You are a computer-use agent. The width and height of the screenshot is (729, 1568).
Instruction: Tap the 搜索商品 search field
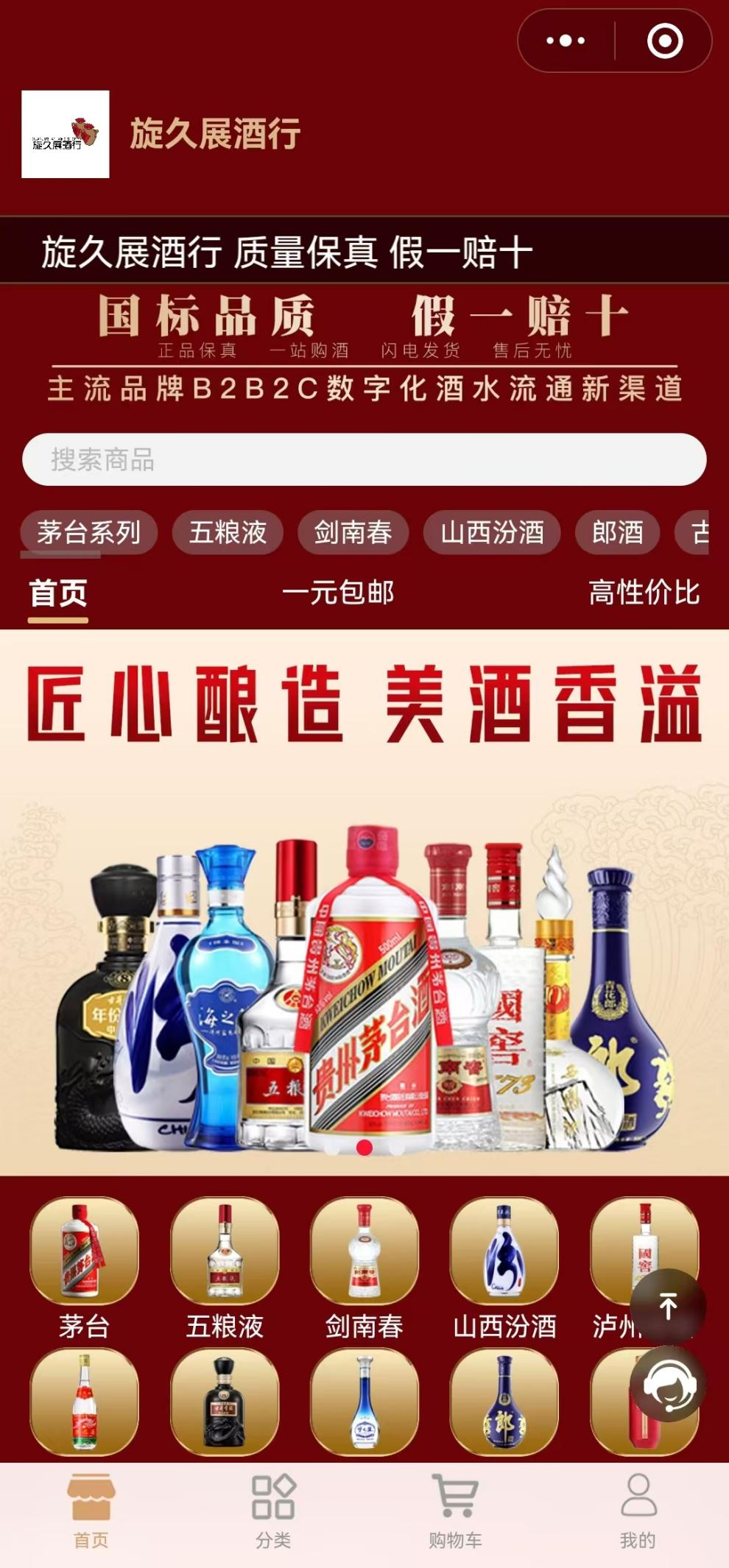(364, 459)
